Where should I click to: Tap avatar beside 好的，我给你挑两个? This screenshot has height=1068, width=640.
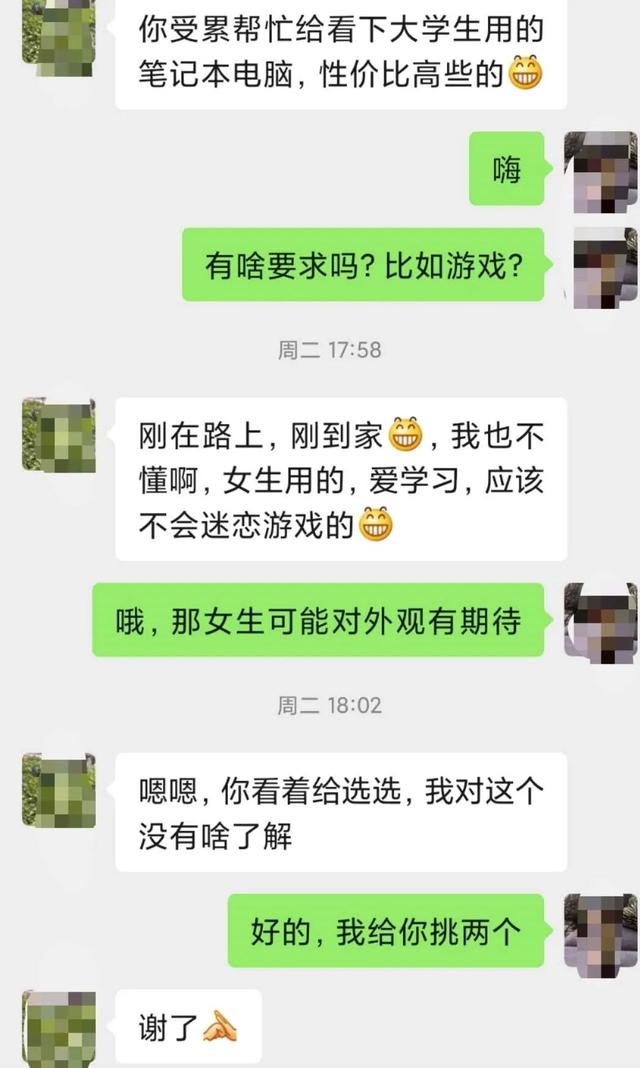(x=600, y=931)
